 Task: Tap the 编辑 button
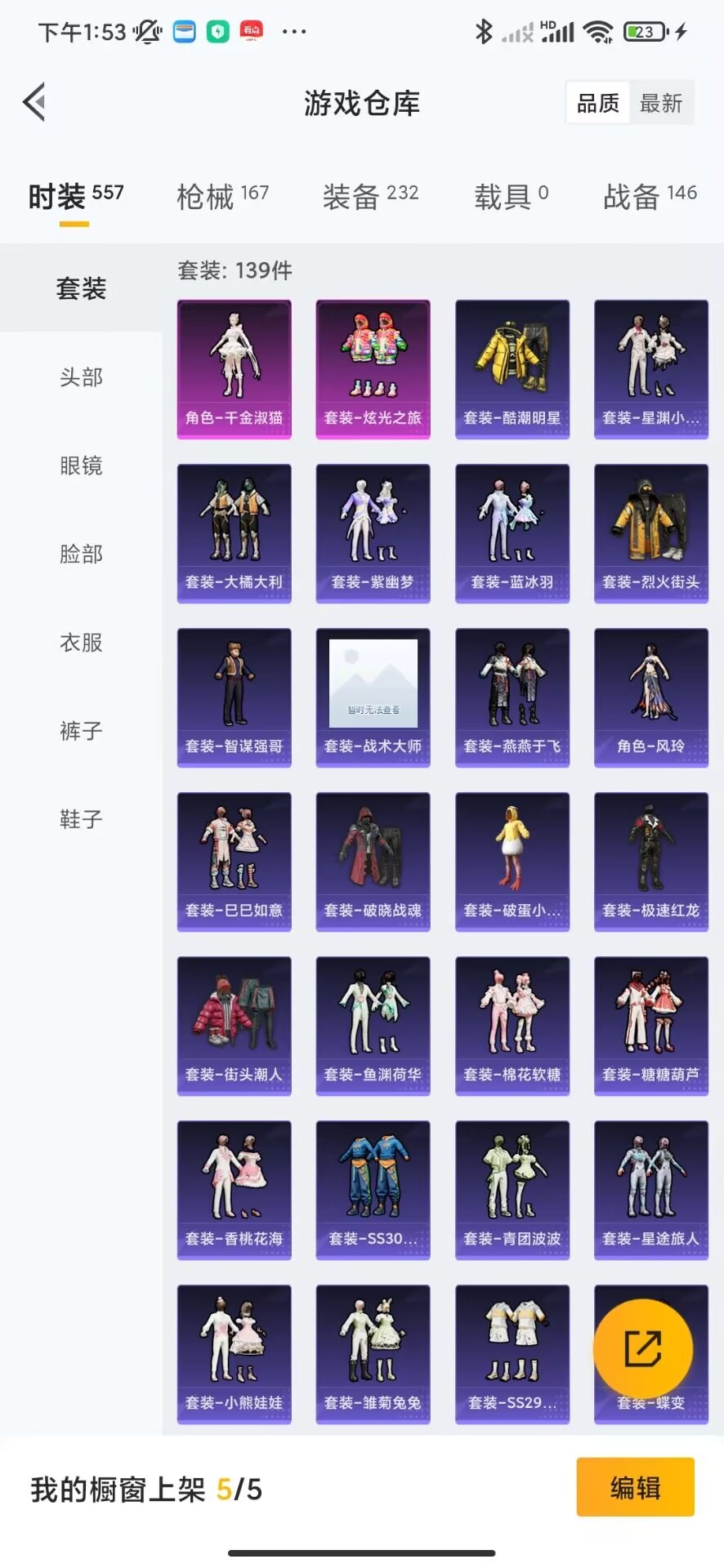pyautogui.click(x=636, y=1487)
